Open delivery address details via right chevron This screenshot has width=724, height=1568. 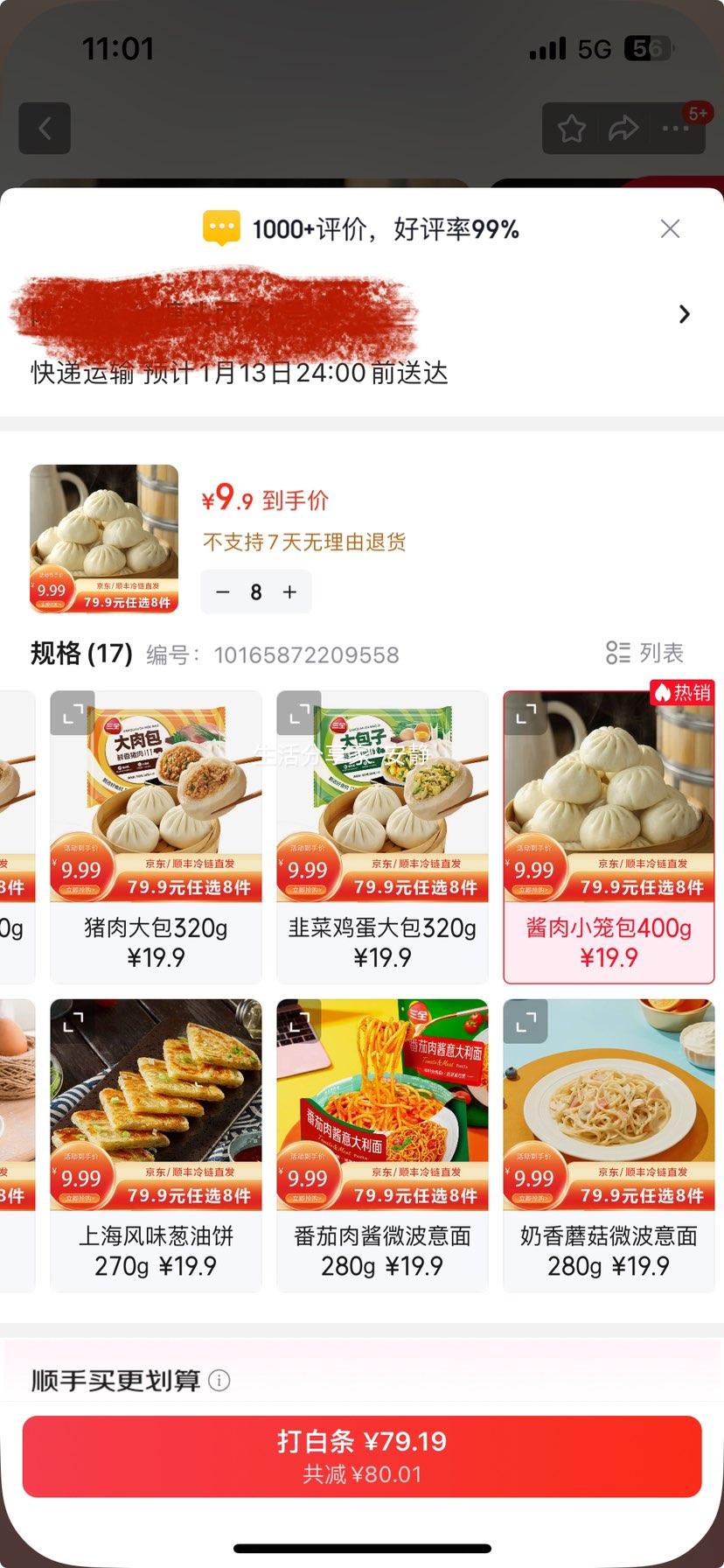click(685, 314)
